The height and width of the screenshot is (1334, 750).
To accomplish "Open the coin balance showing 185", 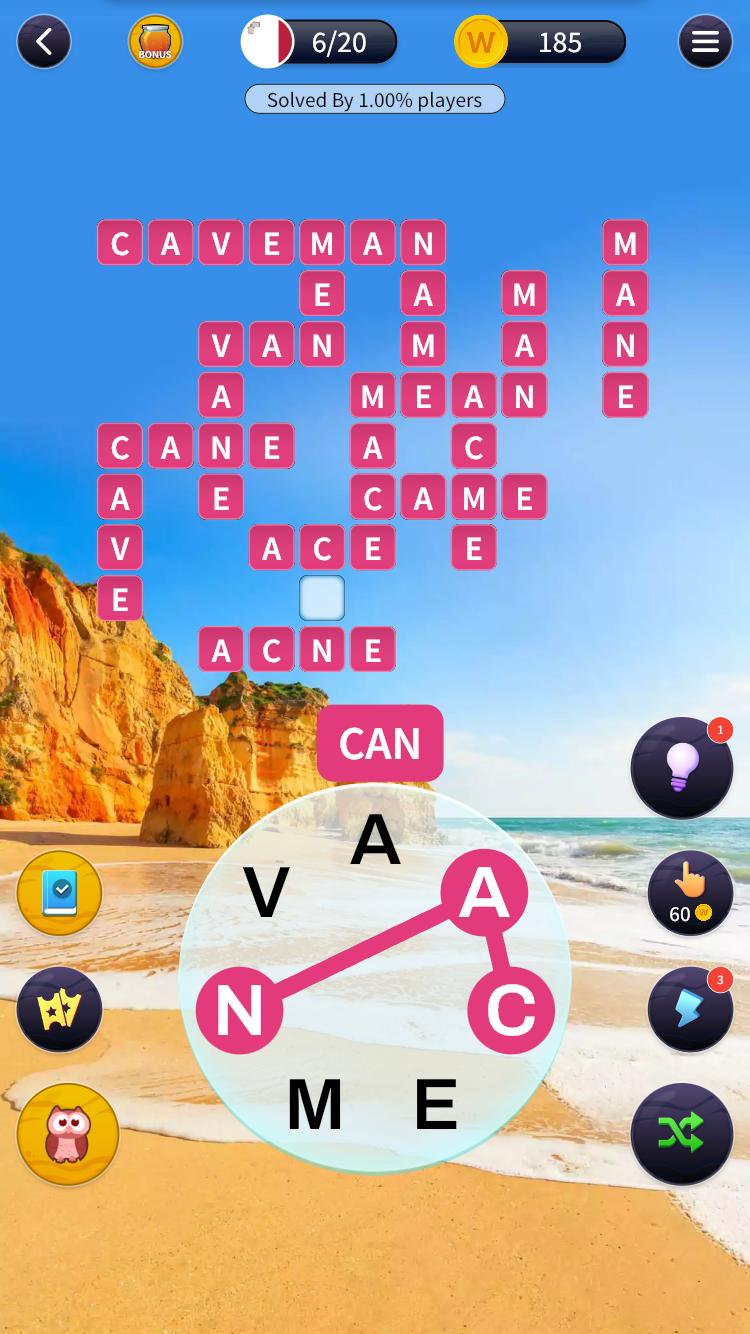I will pos(541,42).
